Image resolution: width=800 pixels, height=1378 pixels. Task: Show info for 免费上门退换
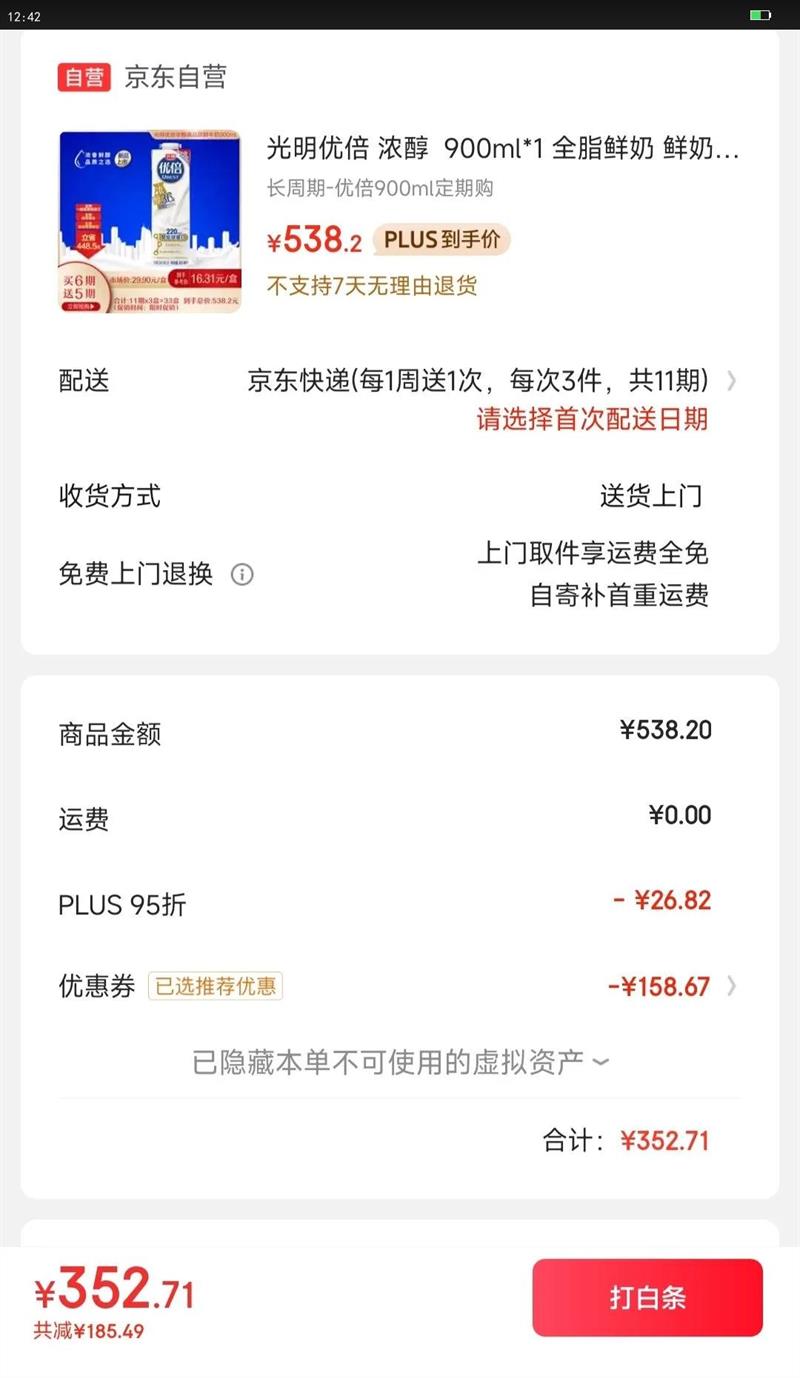pyautogui.click(x=242, y=575)
